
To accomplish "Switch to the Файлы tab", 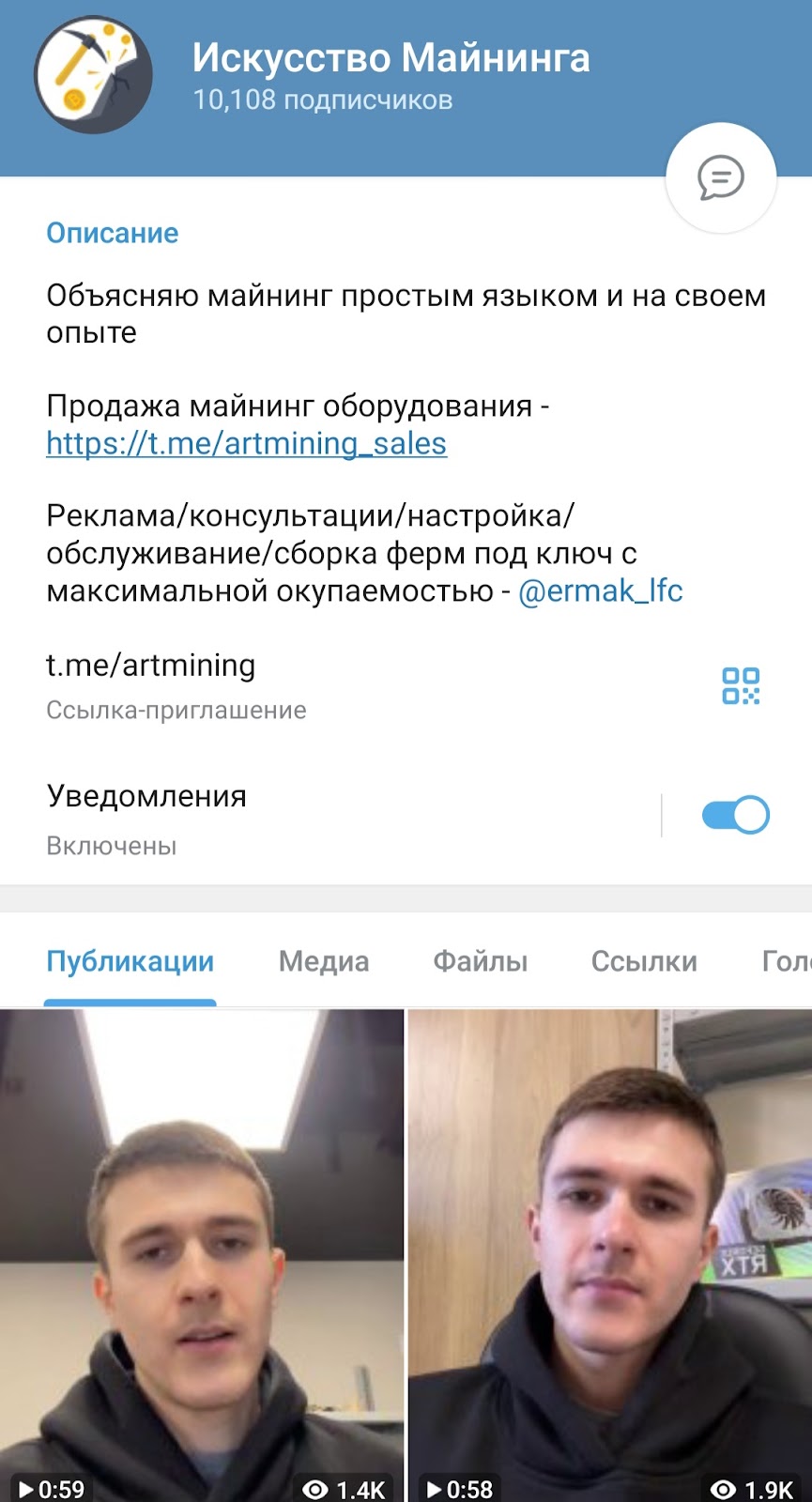I will tap(480, 961).
